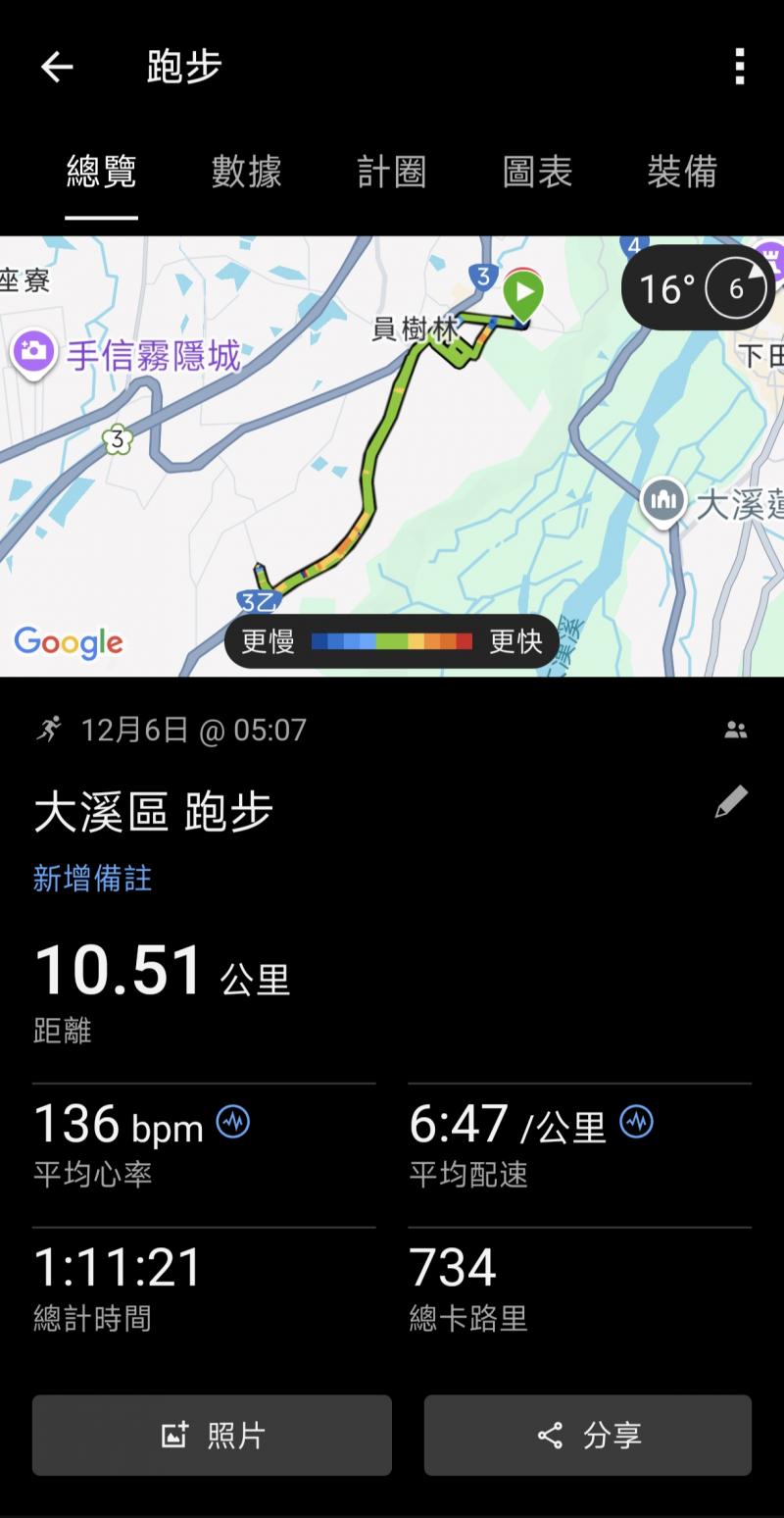
Task: Share this run with the 分享 button
Action: point(588,1436)
